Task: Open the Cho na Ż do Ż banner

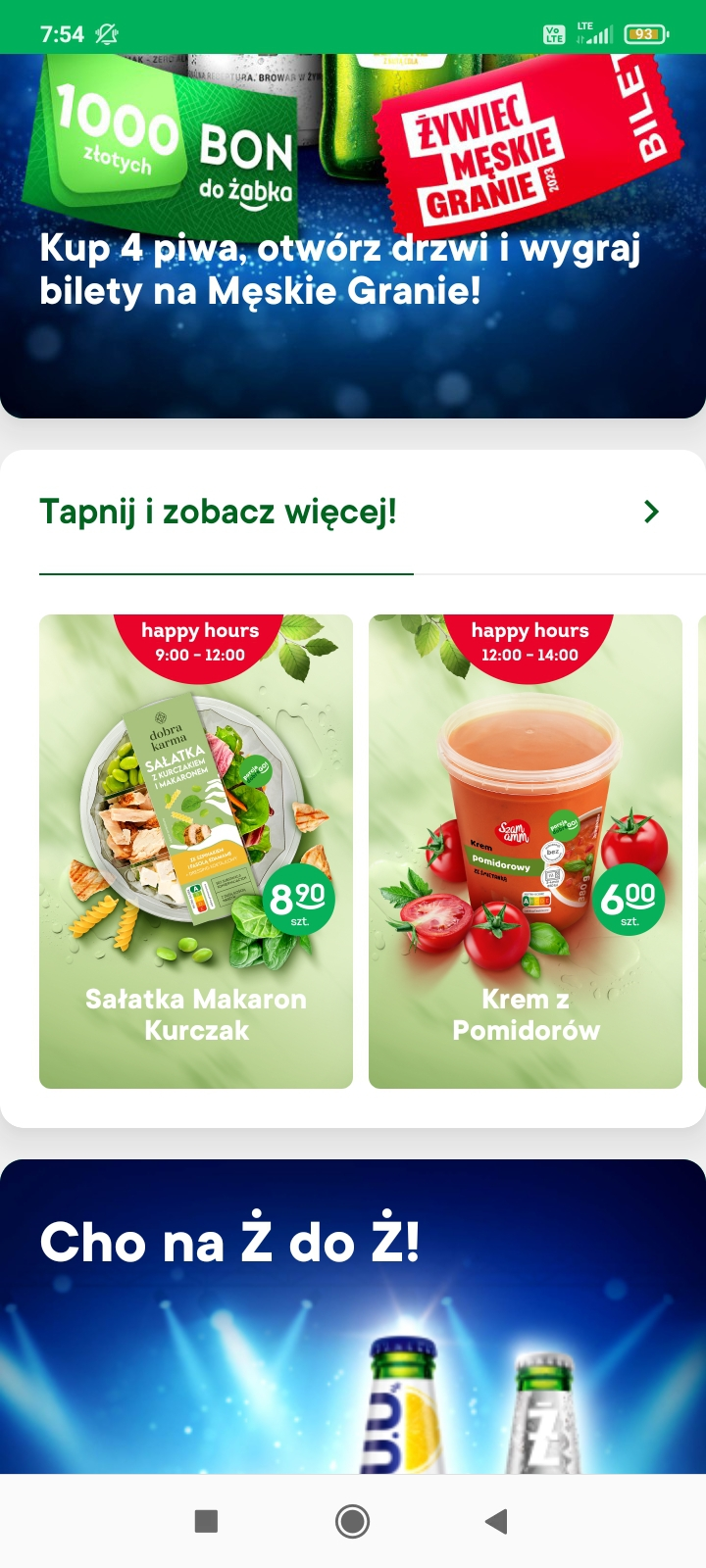Action: (x=353, y=1313)
